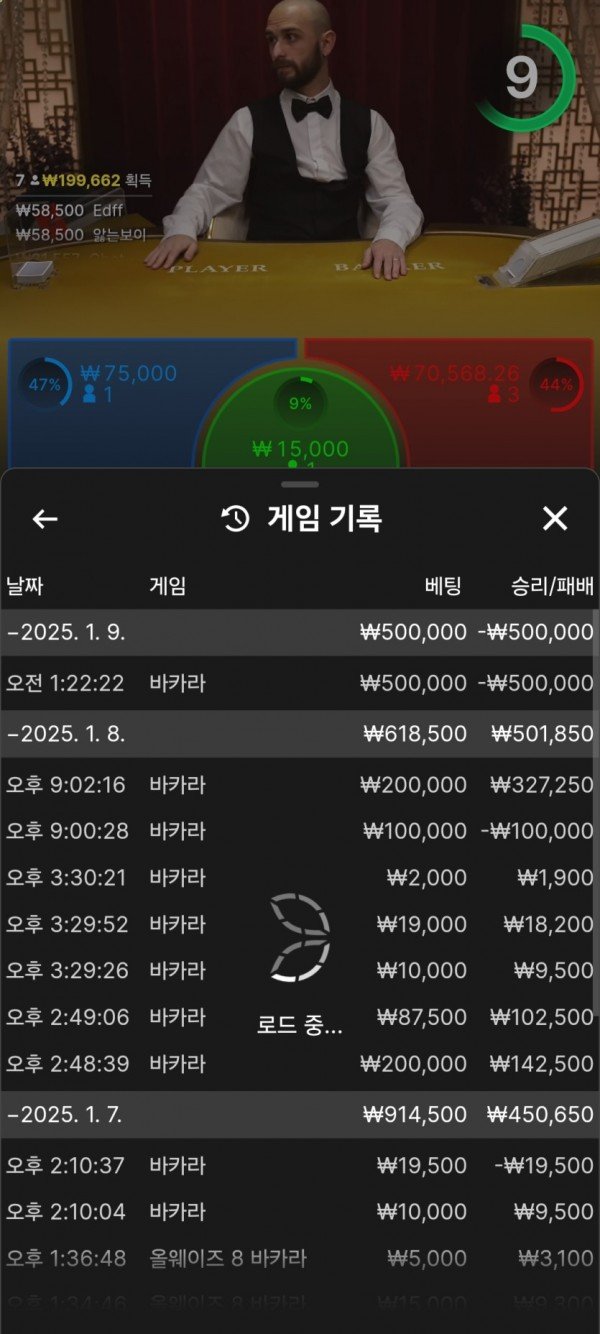Open the 오후 9:00:28 바카라 record
600x1334 pixels.
(x=300, y=831)
